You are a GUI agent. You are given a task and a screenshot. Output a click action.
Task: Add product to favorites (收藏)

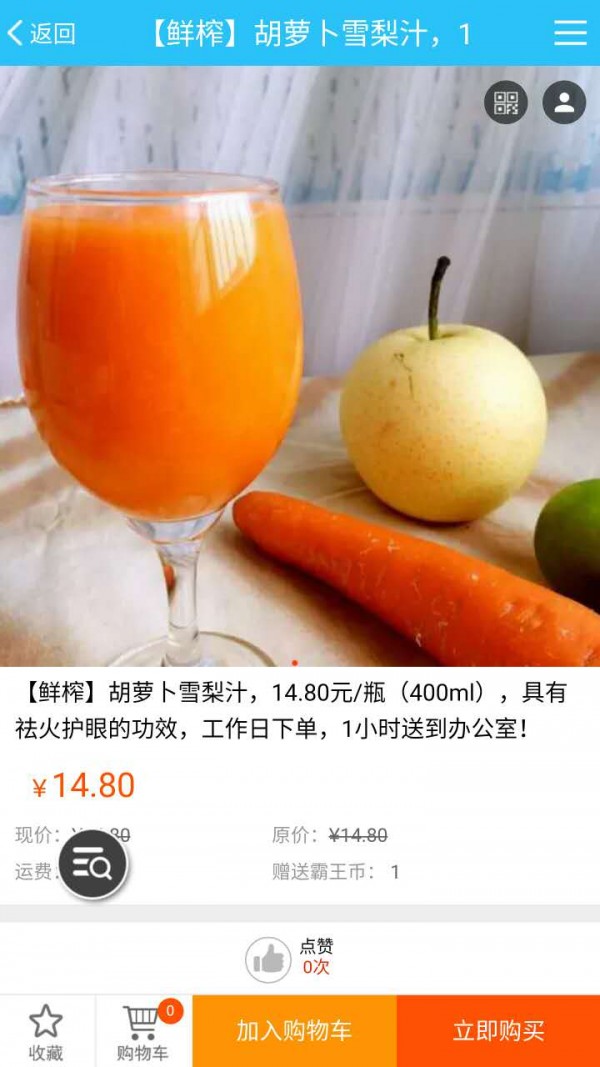[46, 1032]
